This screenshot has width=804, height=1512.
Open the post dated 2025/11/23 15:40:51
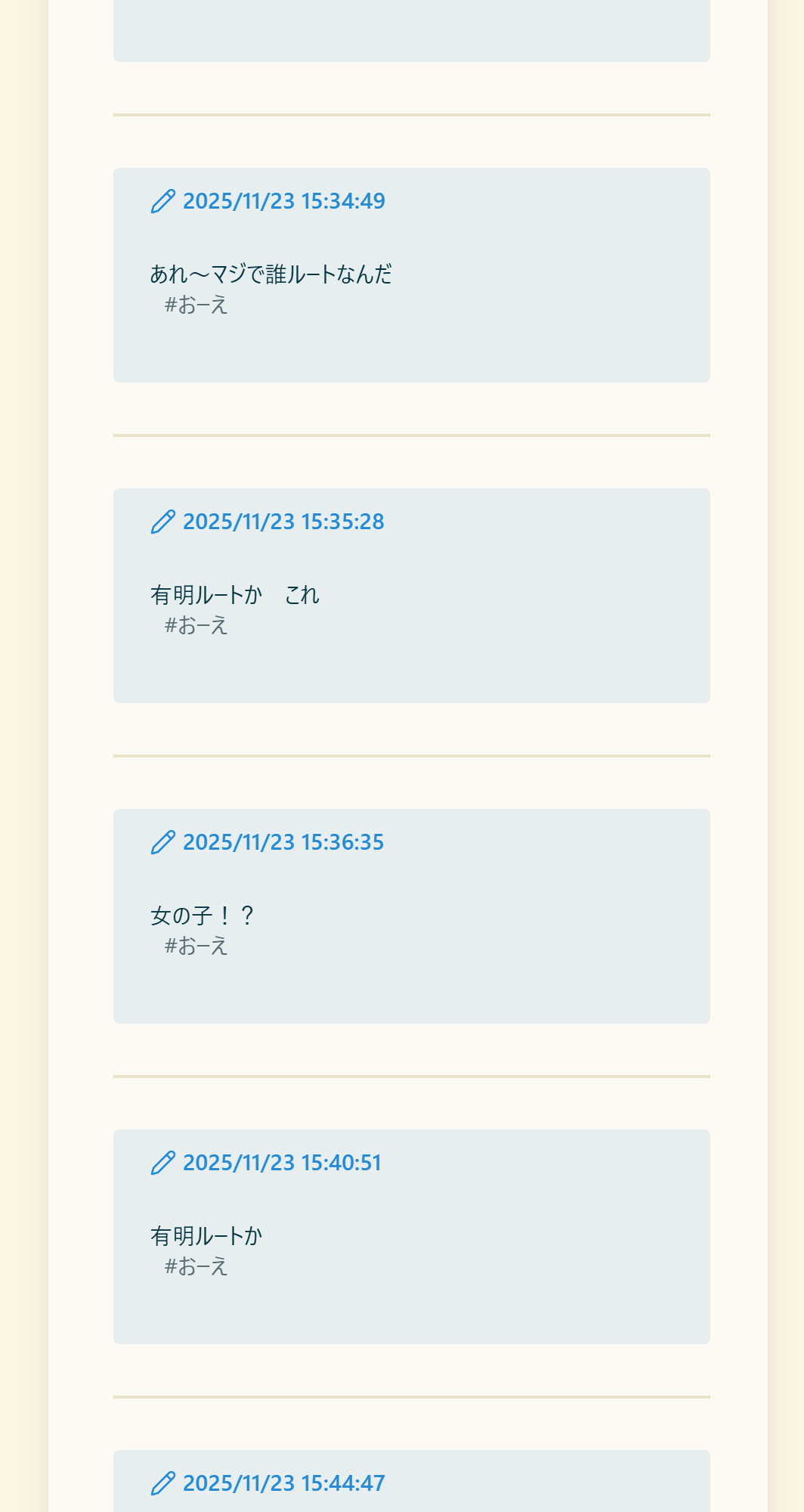(282, 1163)
